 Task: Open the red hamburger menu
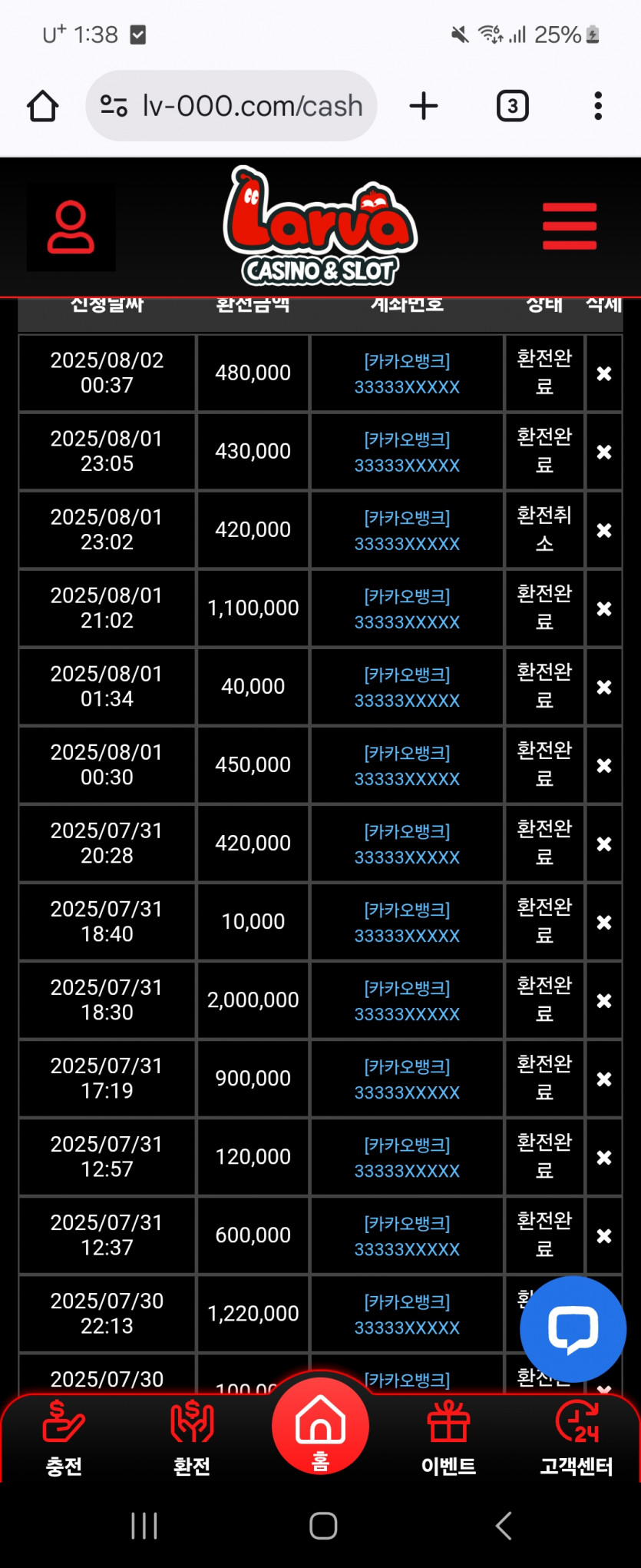tap(570, 227)
